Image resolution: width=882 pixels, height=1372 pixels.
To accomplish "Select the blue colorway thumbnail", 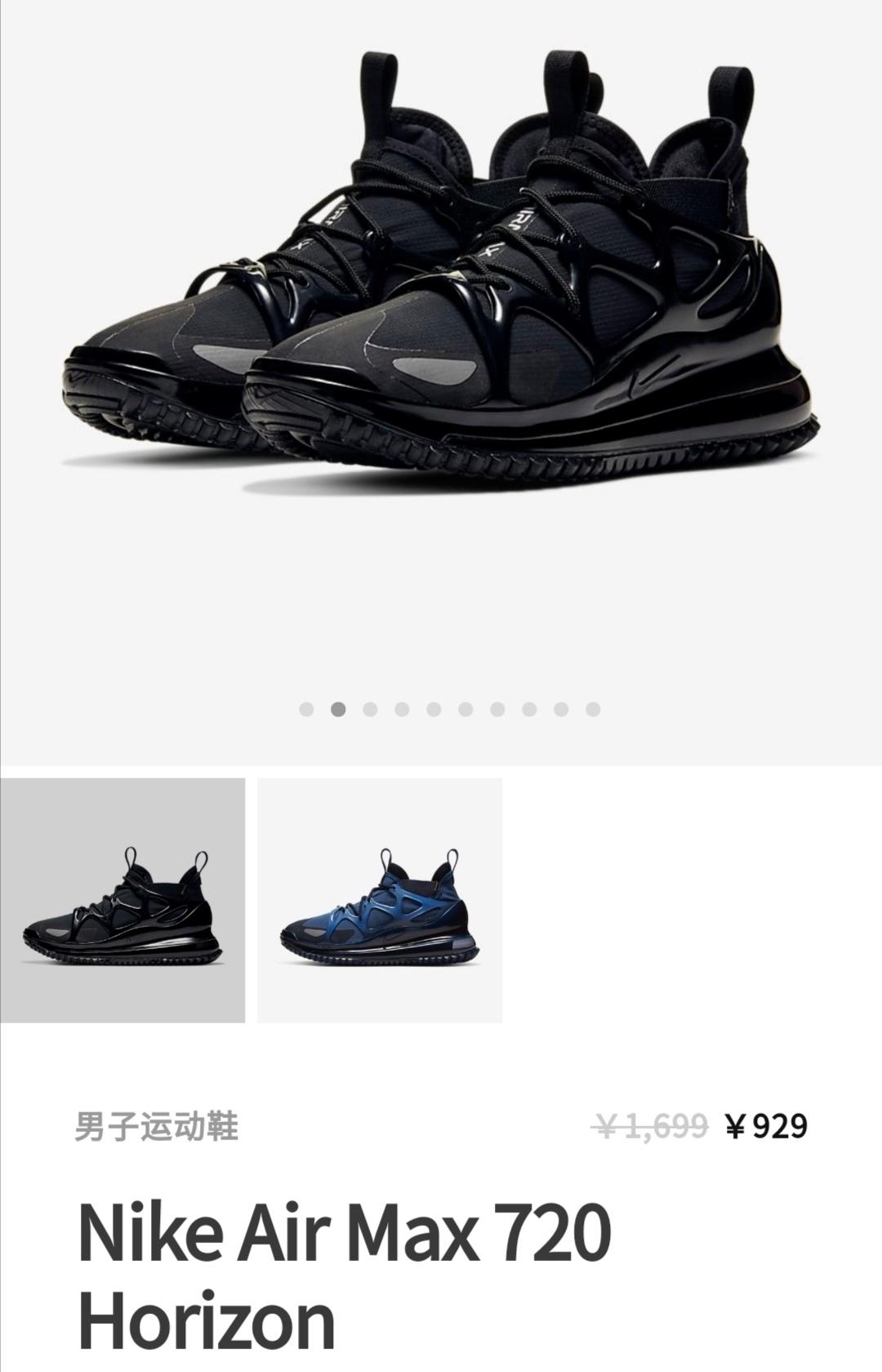I will [380, 900].
